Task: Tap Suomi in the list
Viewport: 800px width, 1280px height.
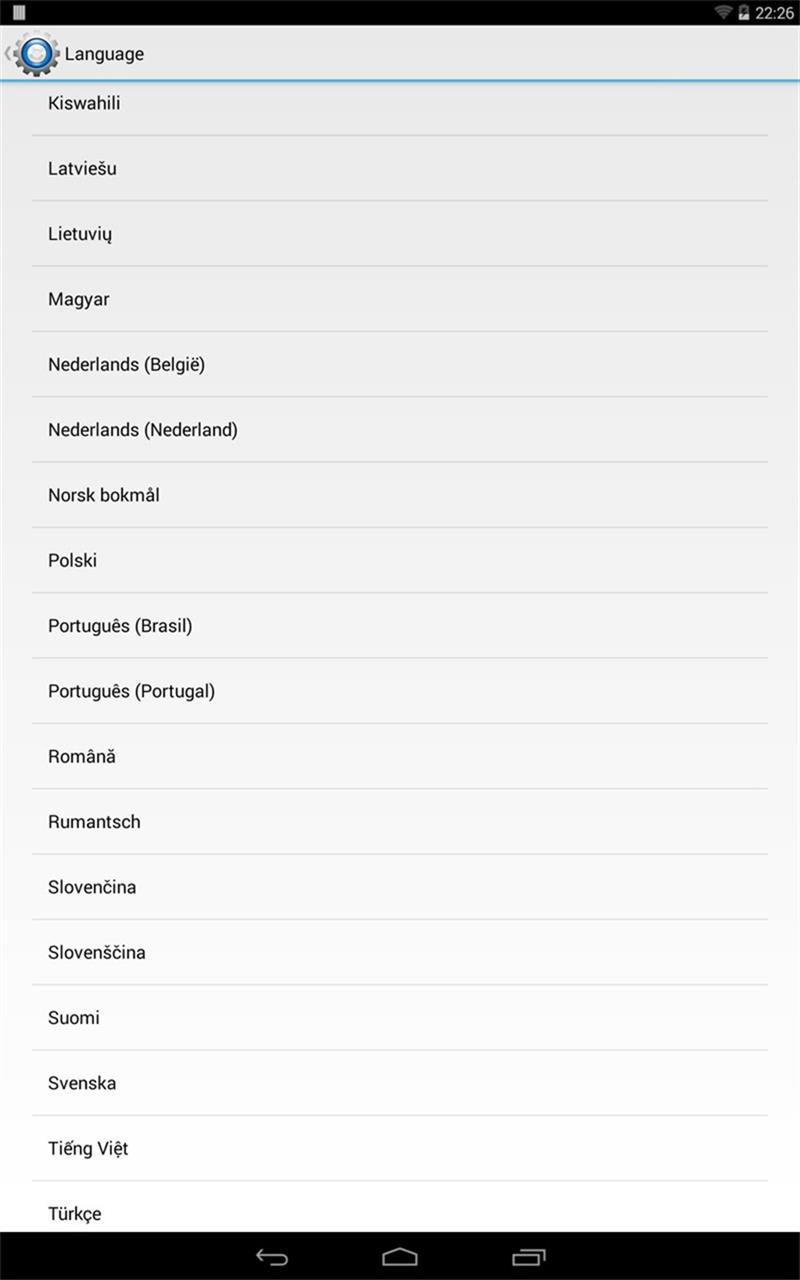Action: tap(74, 1018)
